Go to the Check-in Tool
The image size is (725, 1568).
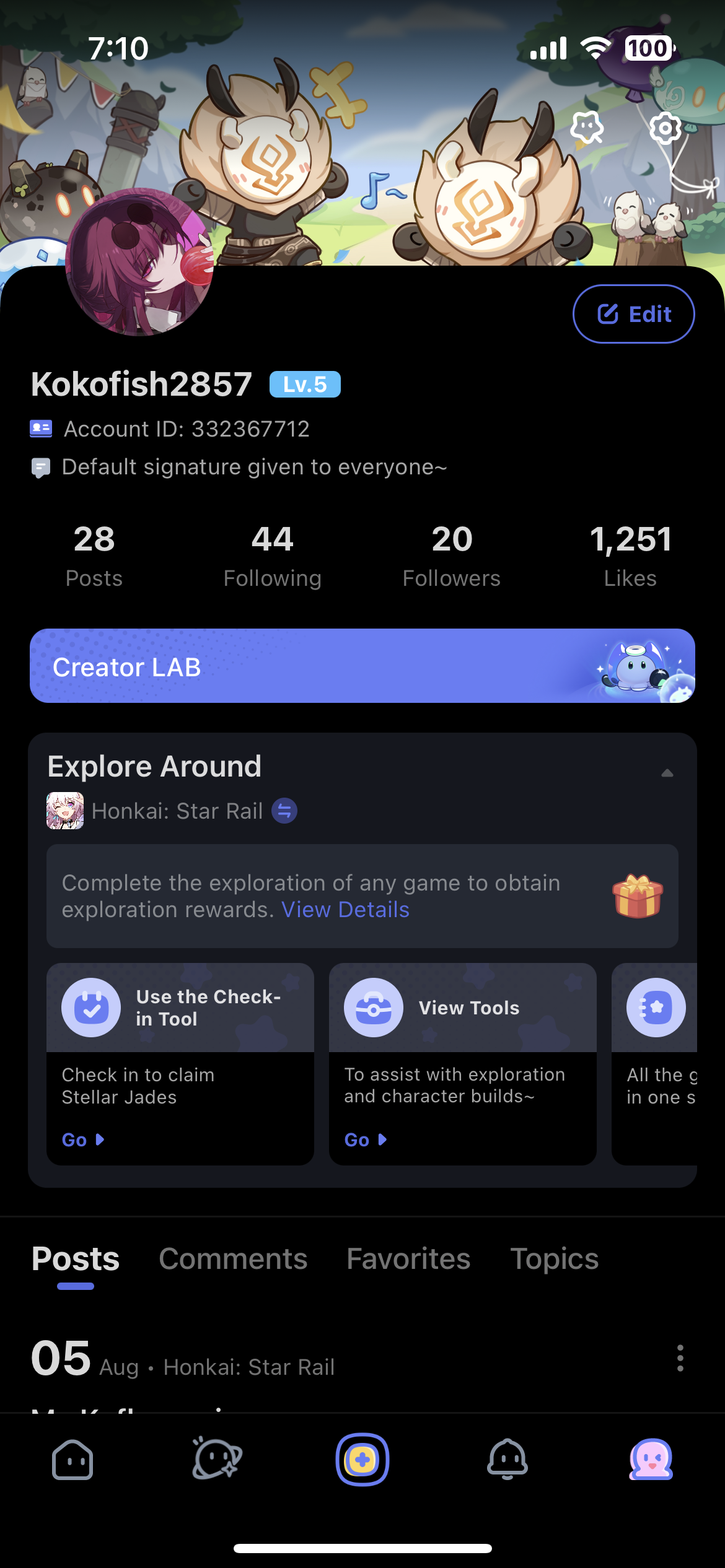(x=83, y=1139)
